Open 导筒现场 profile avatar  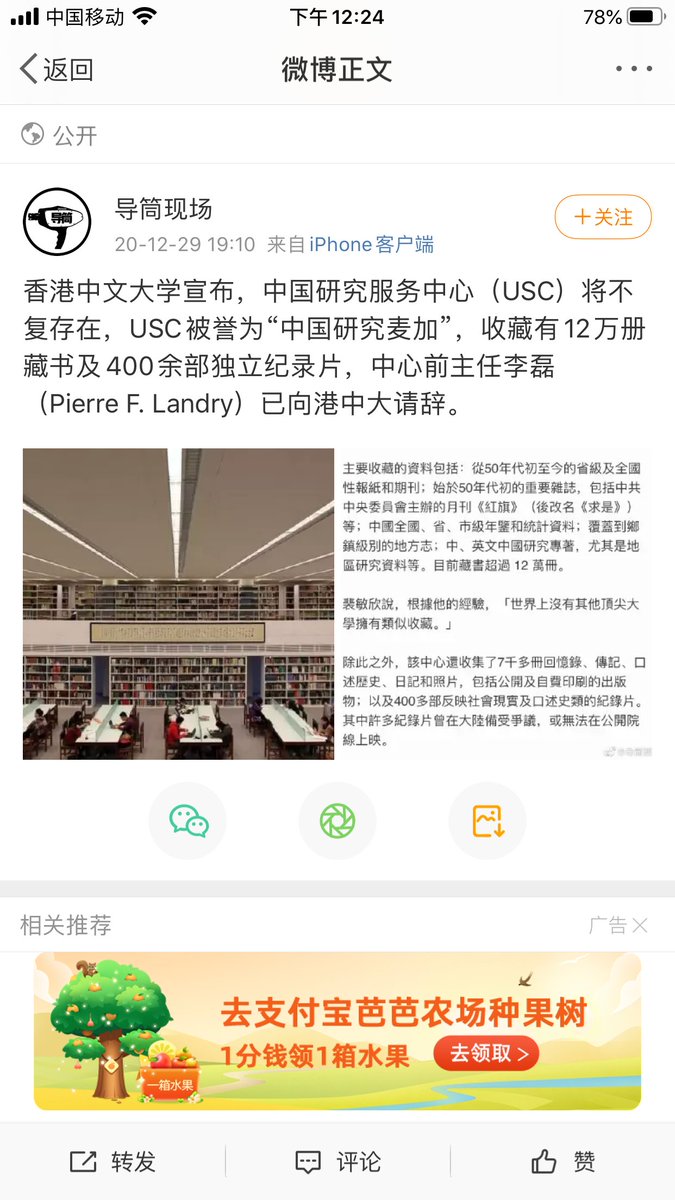[57, 221]
